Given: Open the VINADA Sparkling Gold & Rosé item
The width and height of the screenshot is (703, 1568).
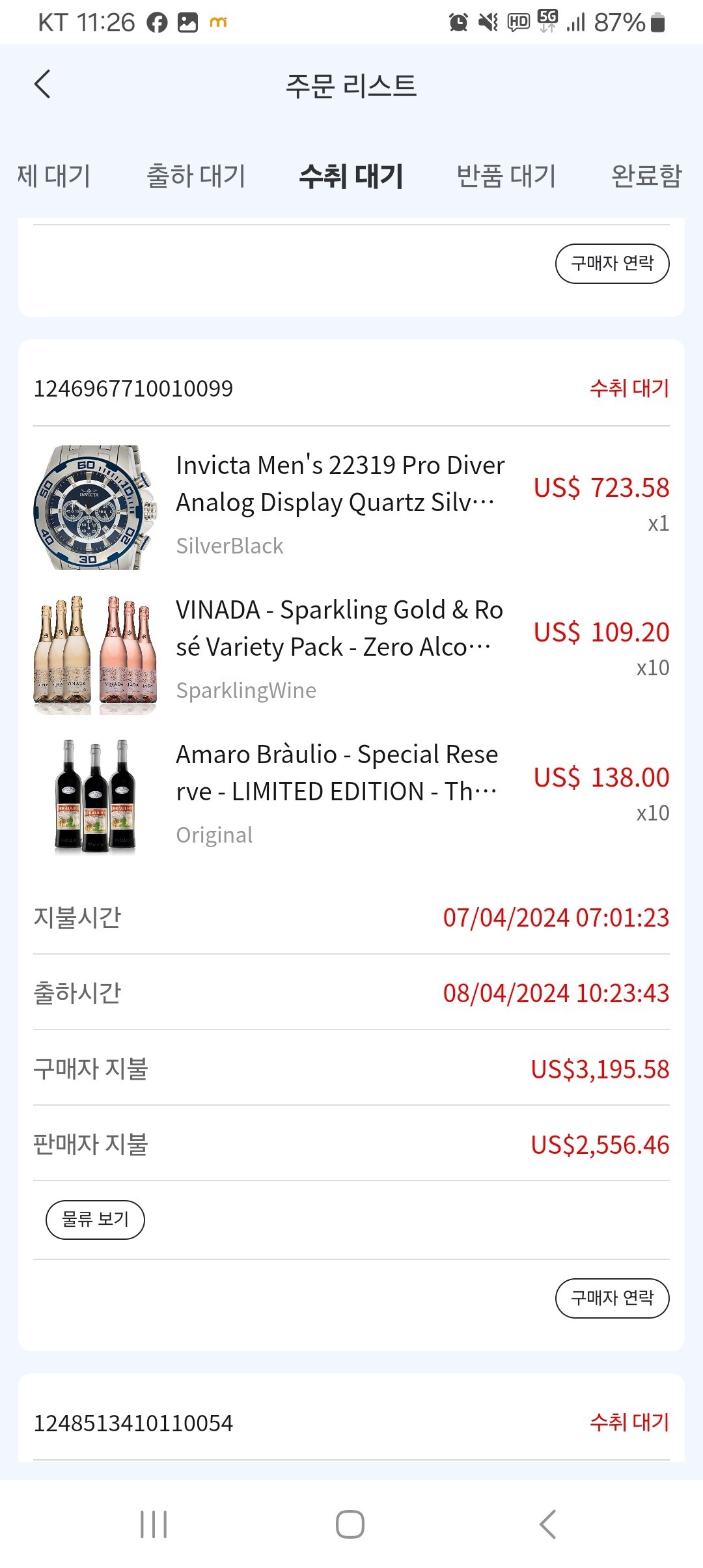Looking at the screenshot, I should tap(338, 628).
